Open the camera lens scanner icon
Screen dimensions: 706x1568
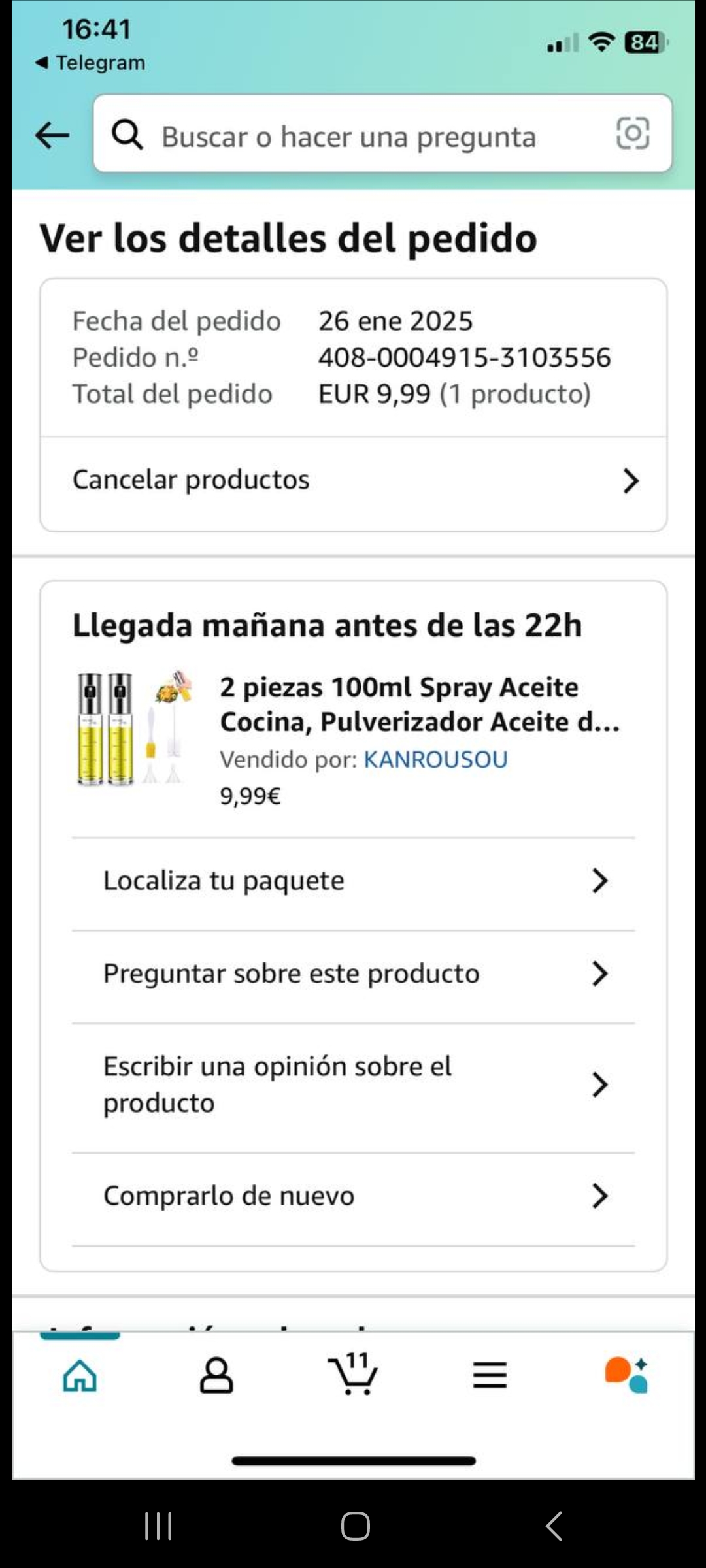[x=632, y=133]
